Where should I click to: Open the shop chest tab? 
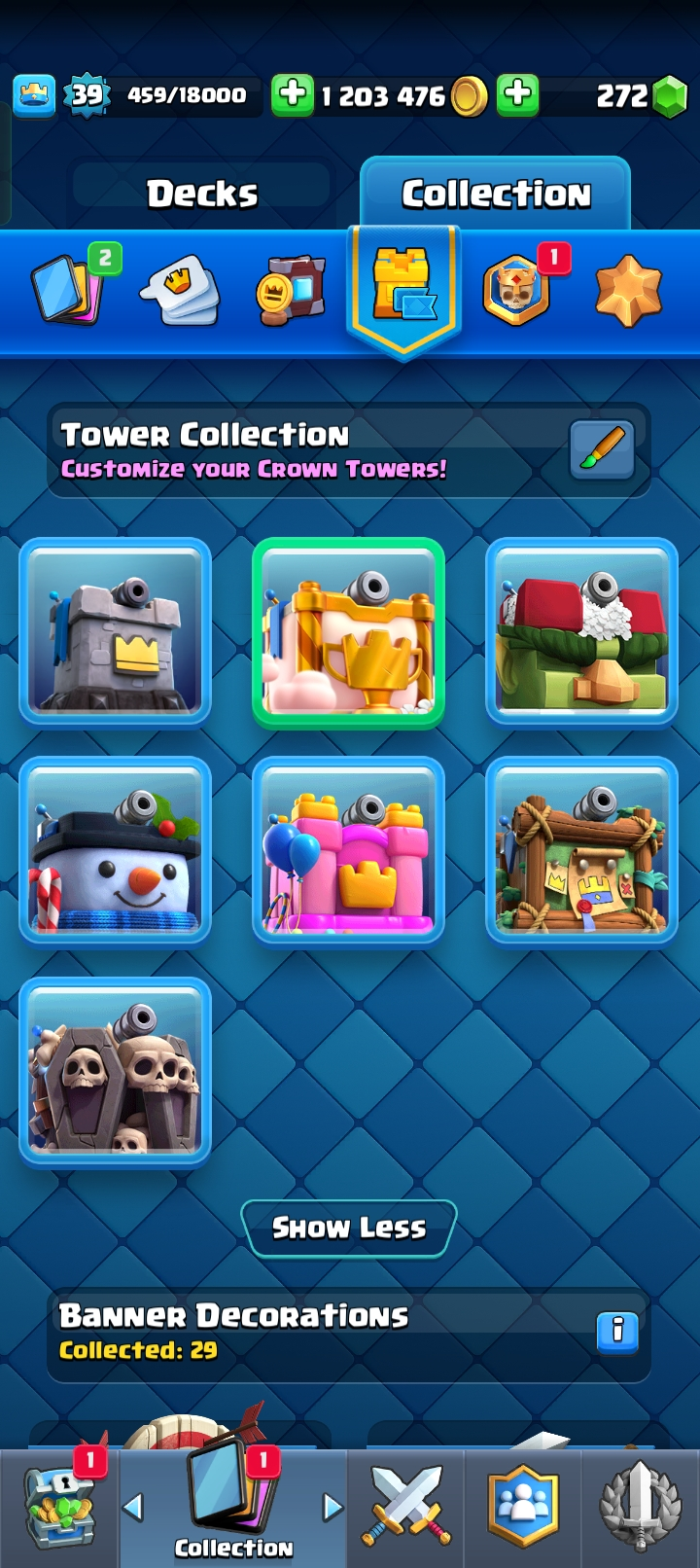click(60, 1510)
